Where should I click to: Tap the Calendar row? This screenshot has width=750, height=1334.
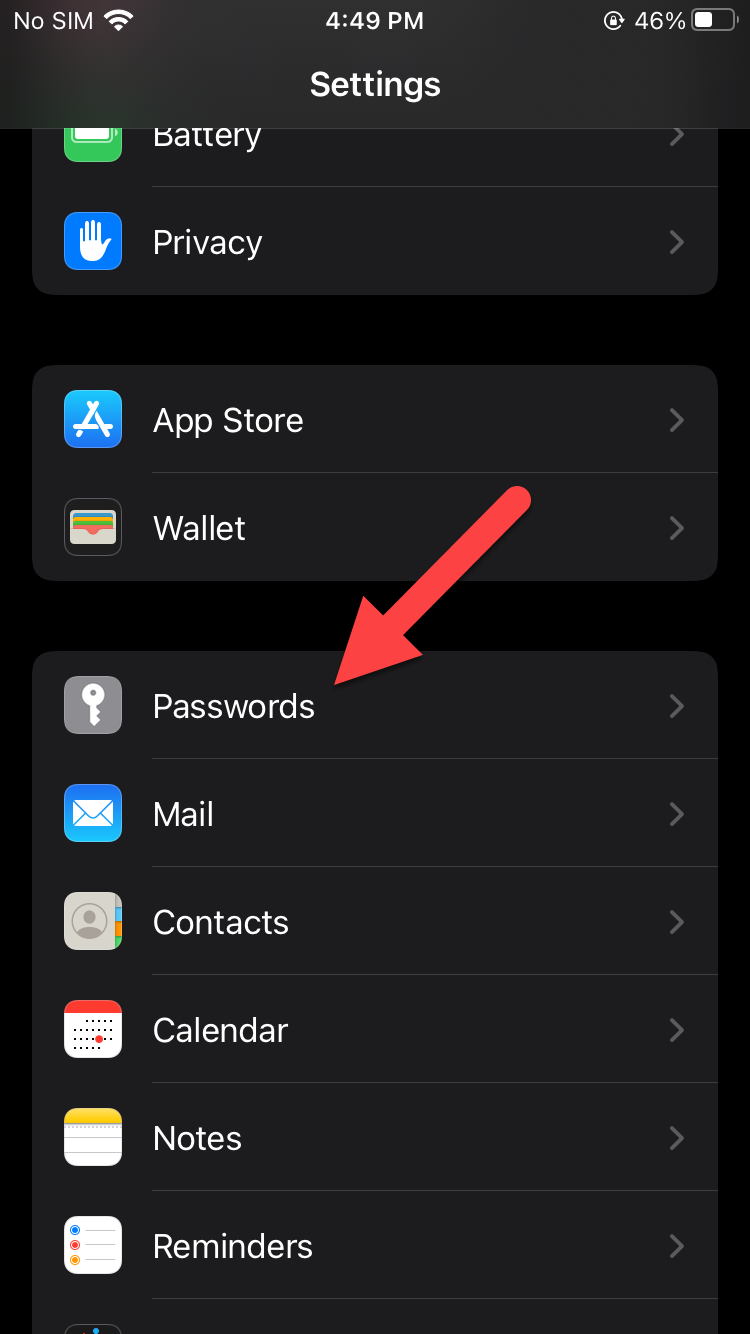coord(375,1030)
